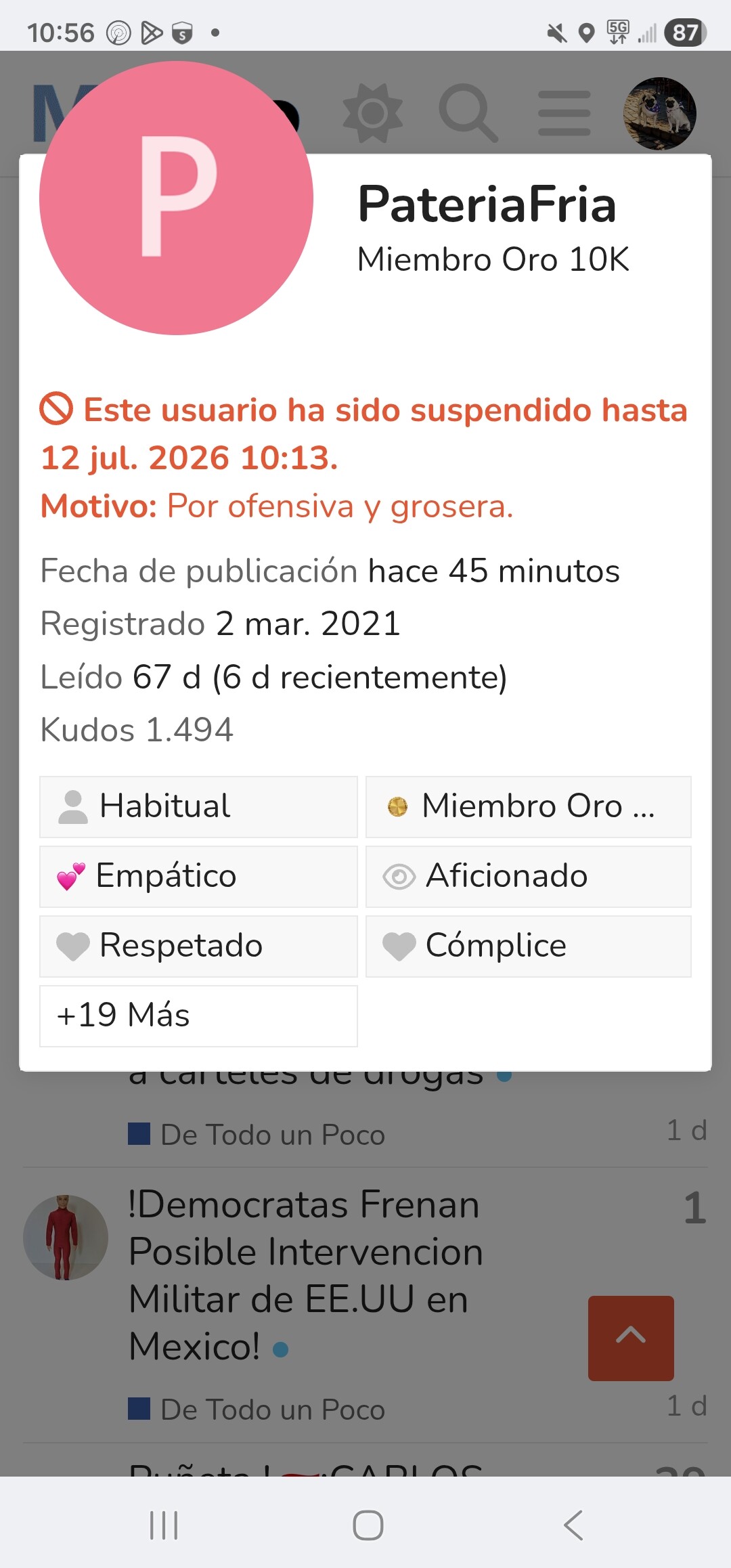Jump to top with the red arrow button

(631, 1338)
